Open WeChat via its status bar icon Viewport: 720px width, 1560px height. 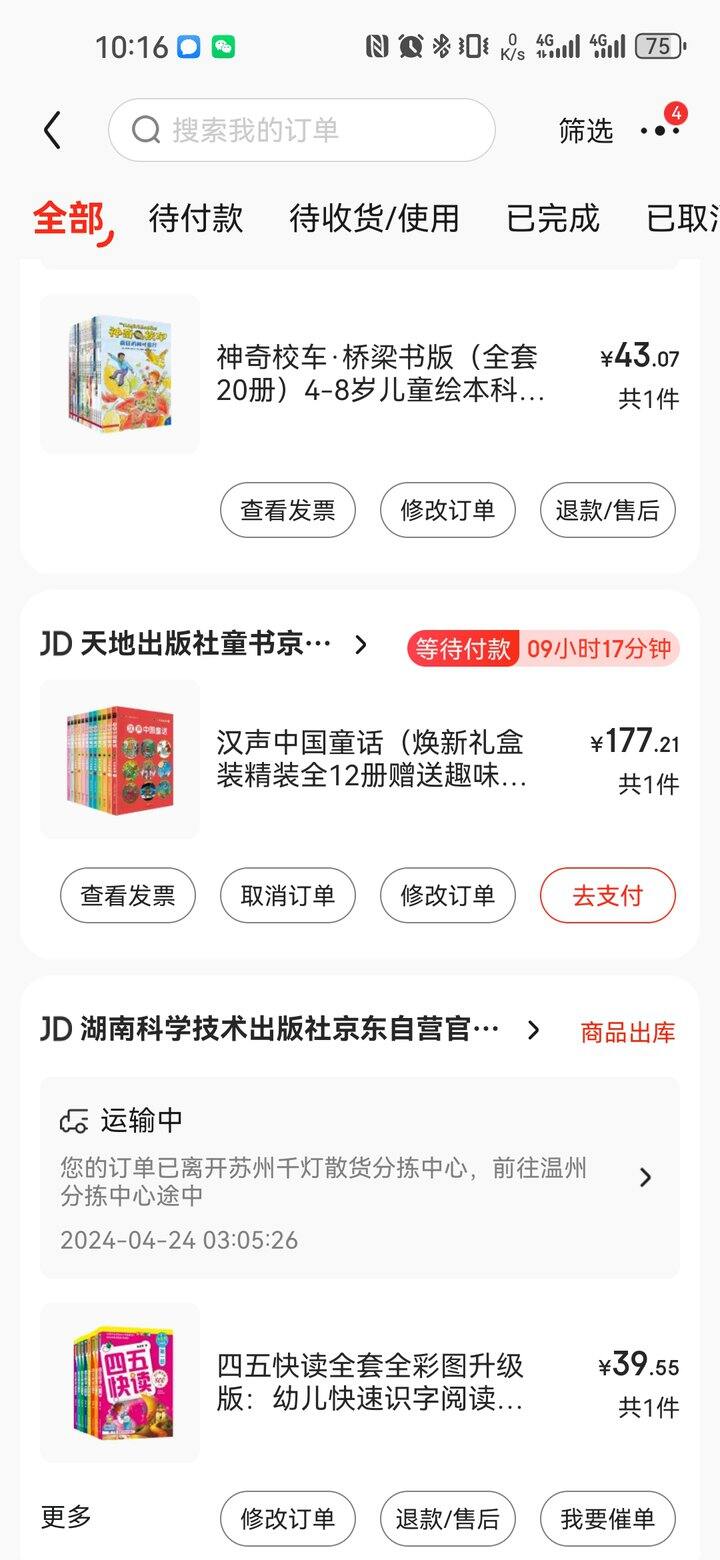click(x=221, y=44)
